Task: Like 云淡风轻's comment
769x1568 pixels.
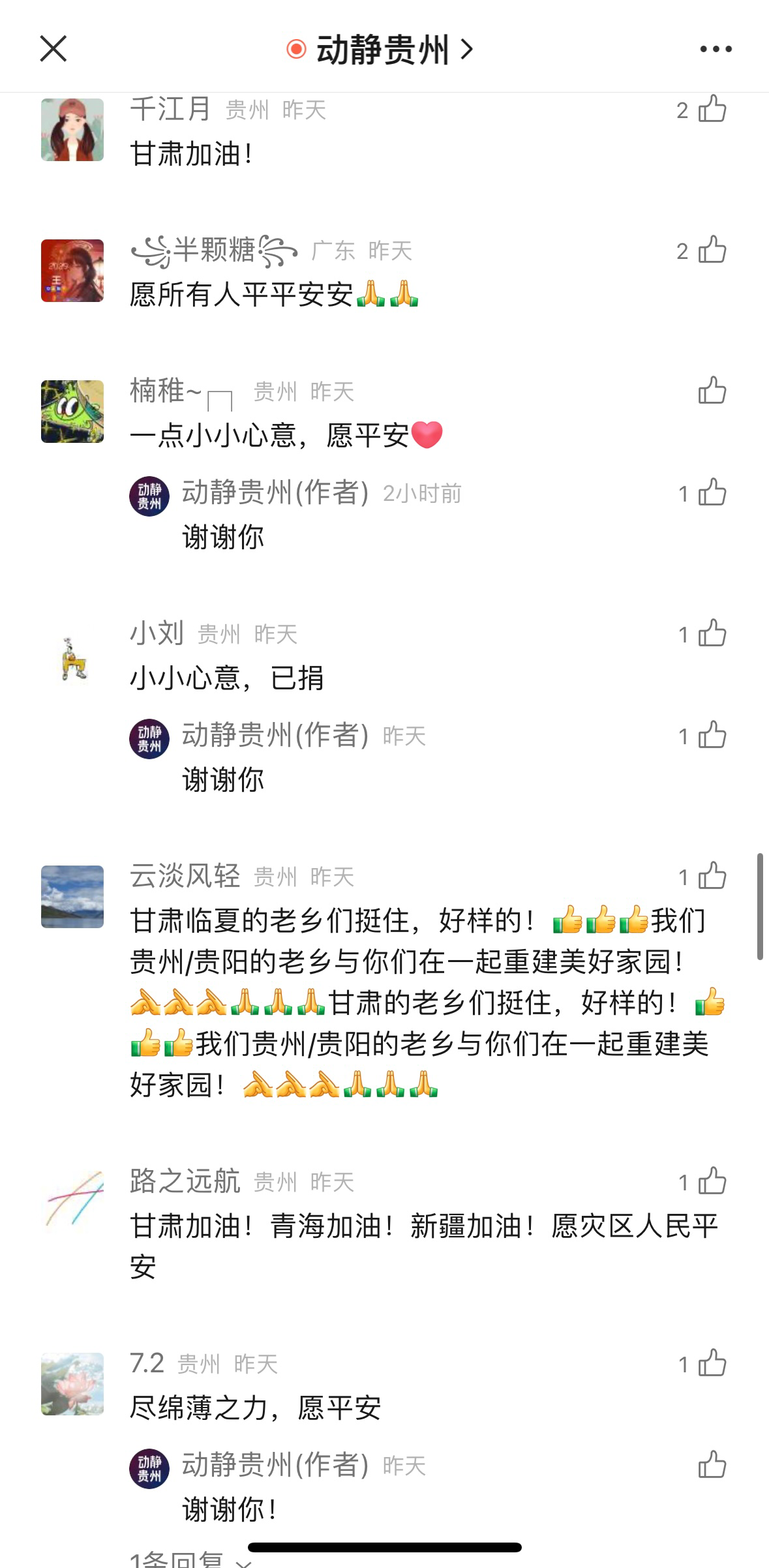Action: pyautogui.click(x=712, y=877)
